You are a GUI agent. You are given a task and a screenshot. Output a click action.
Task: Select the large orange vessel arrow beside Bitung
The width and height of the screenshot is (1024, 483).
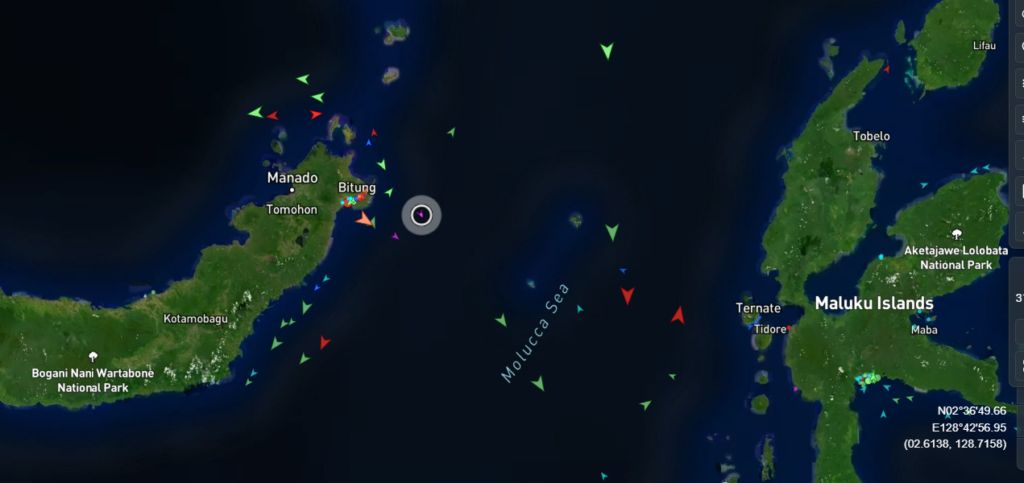click(x=364, y=218)
